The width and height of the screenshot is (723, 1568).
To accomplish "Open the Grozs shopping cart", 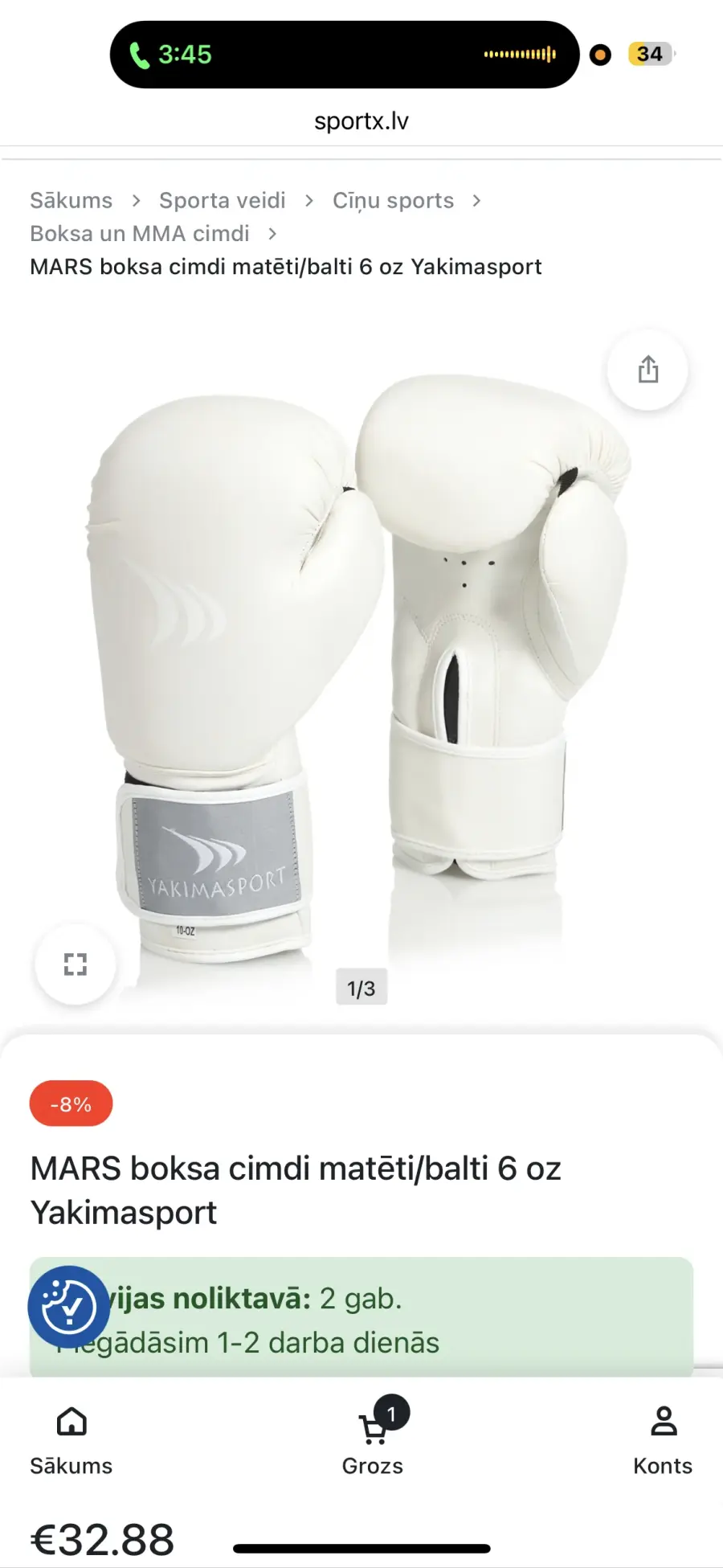I will tap(373, 1440).
